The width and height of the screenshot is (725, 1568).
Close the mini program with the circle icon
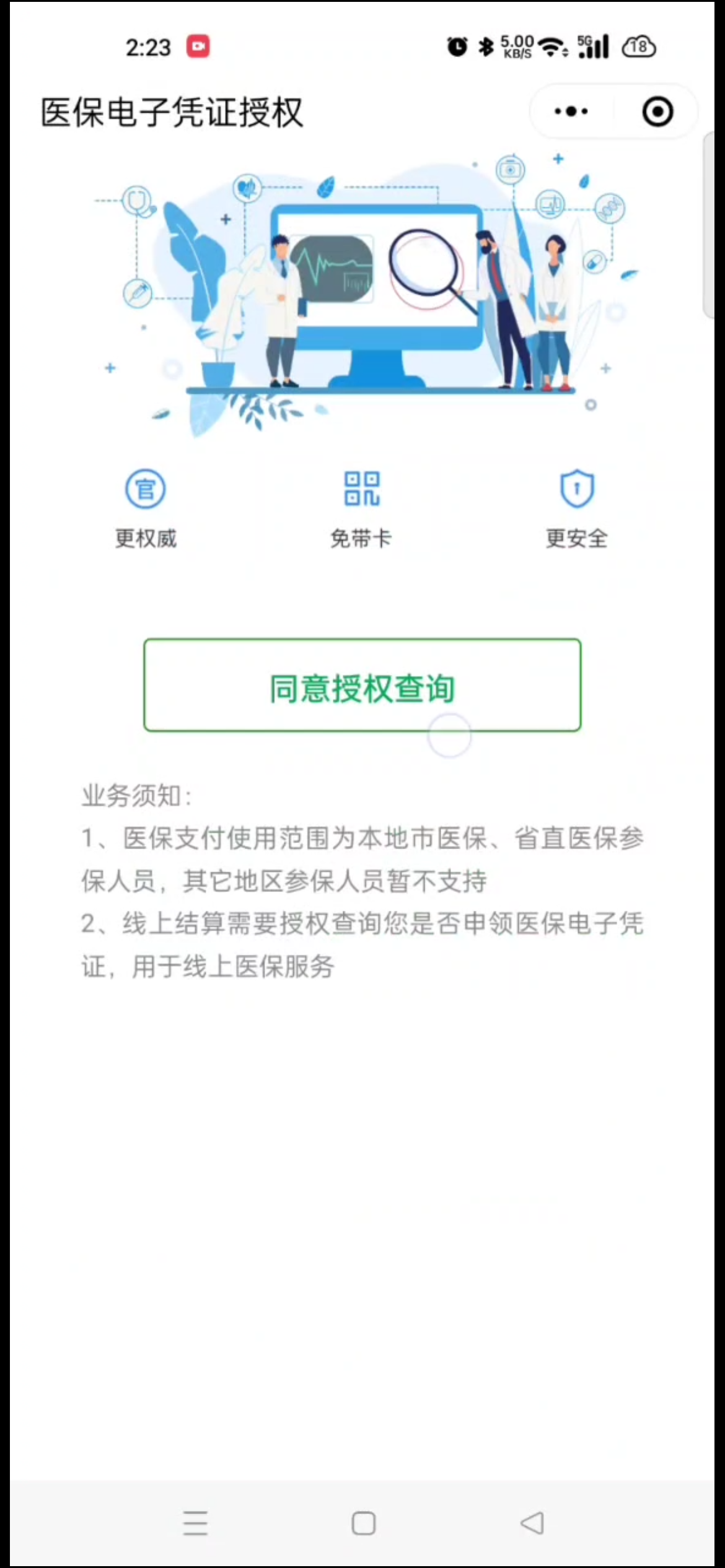657,112
